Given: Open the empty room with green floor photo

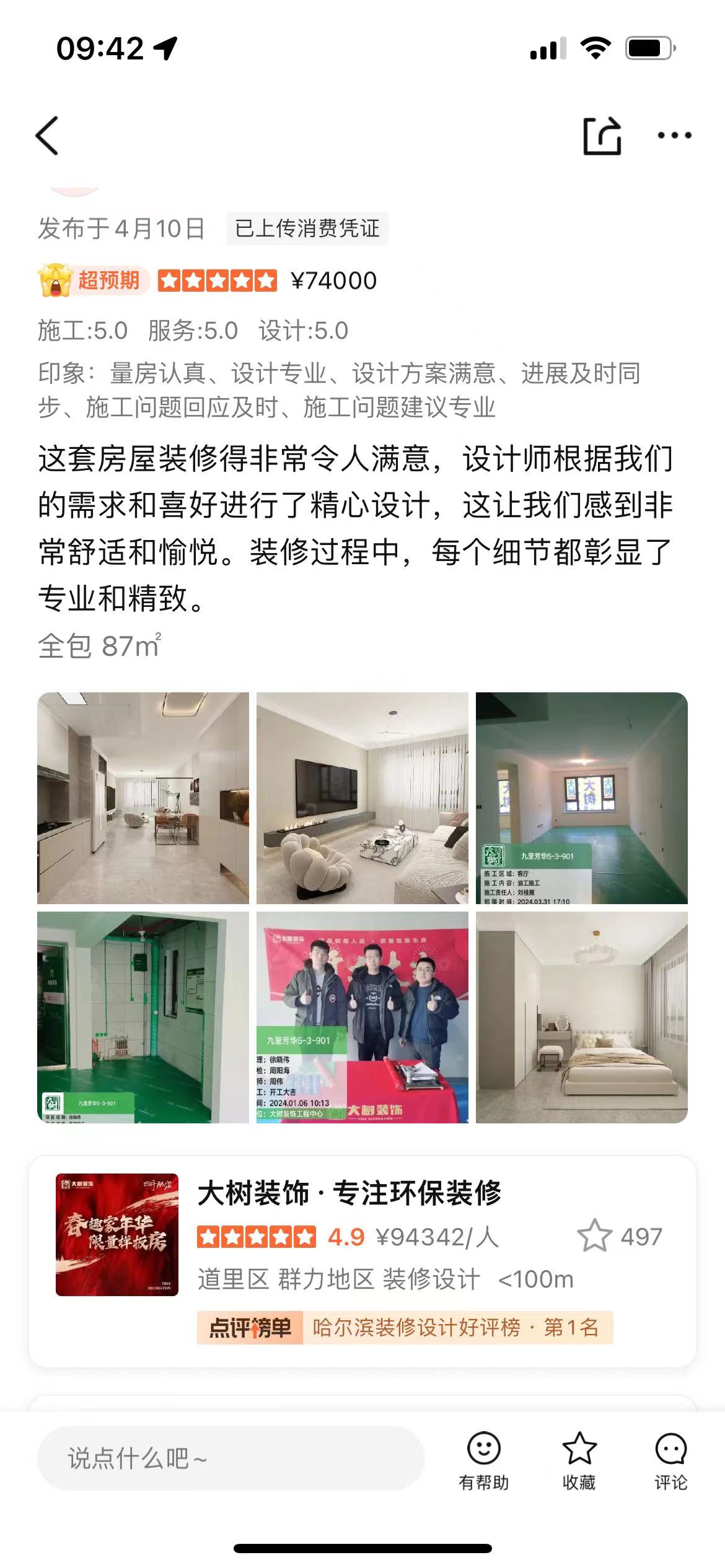Looking at the screenshot, I should (581, 798).
